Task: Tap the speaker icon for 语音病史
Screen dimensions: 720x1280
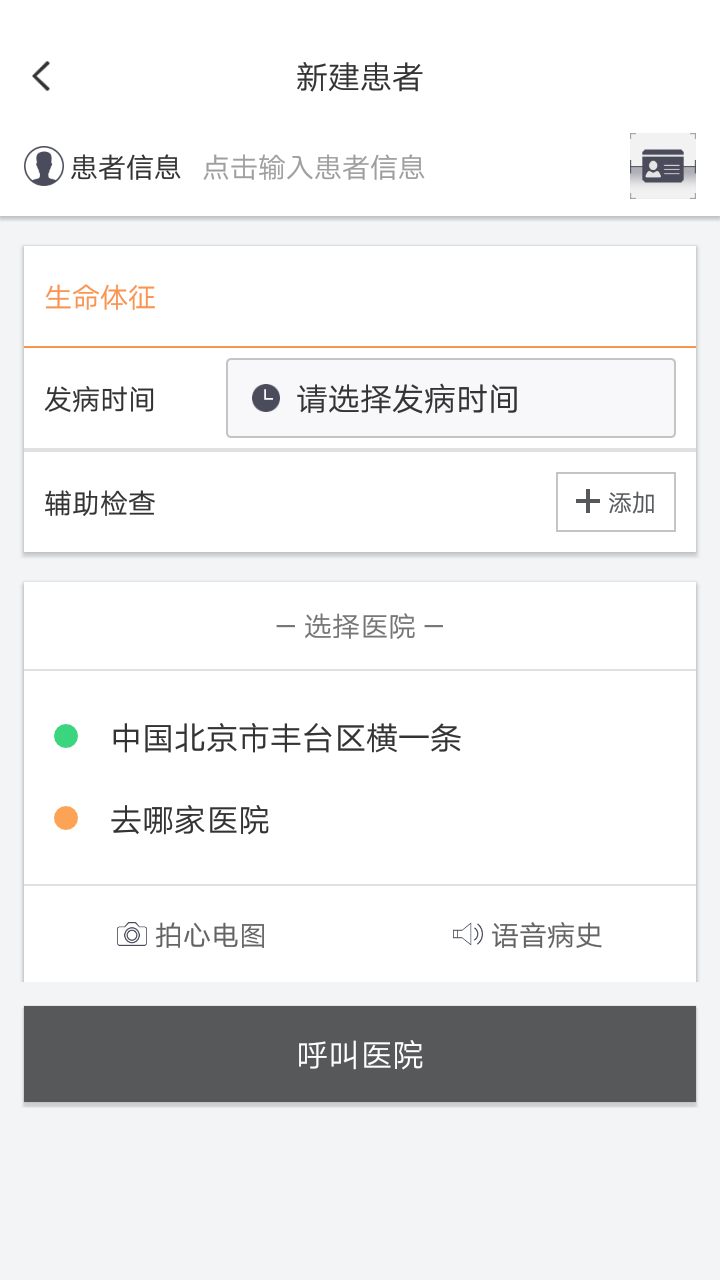Action: (466, 933)
